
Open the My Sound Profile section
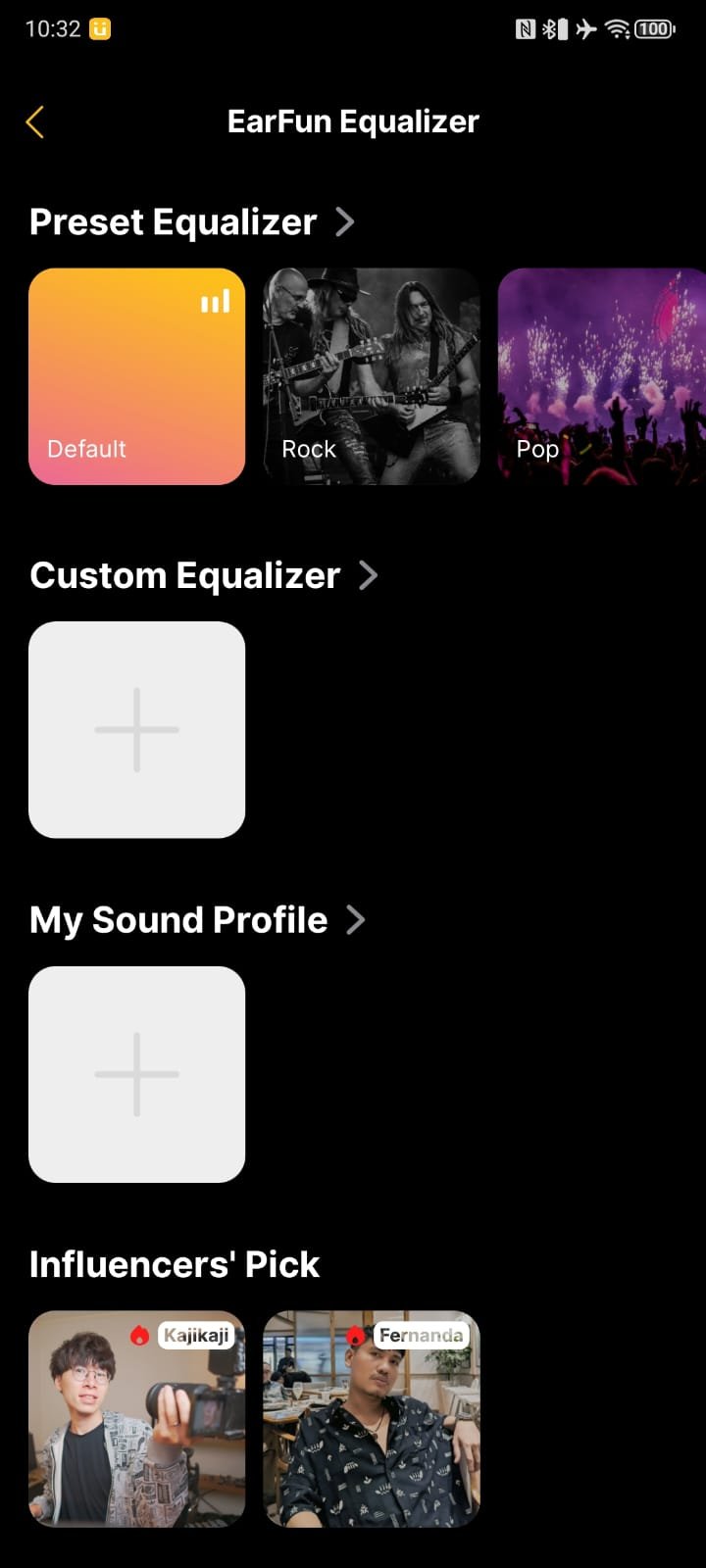click(355, 920)
